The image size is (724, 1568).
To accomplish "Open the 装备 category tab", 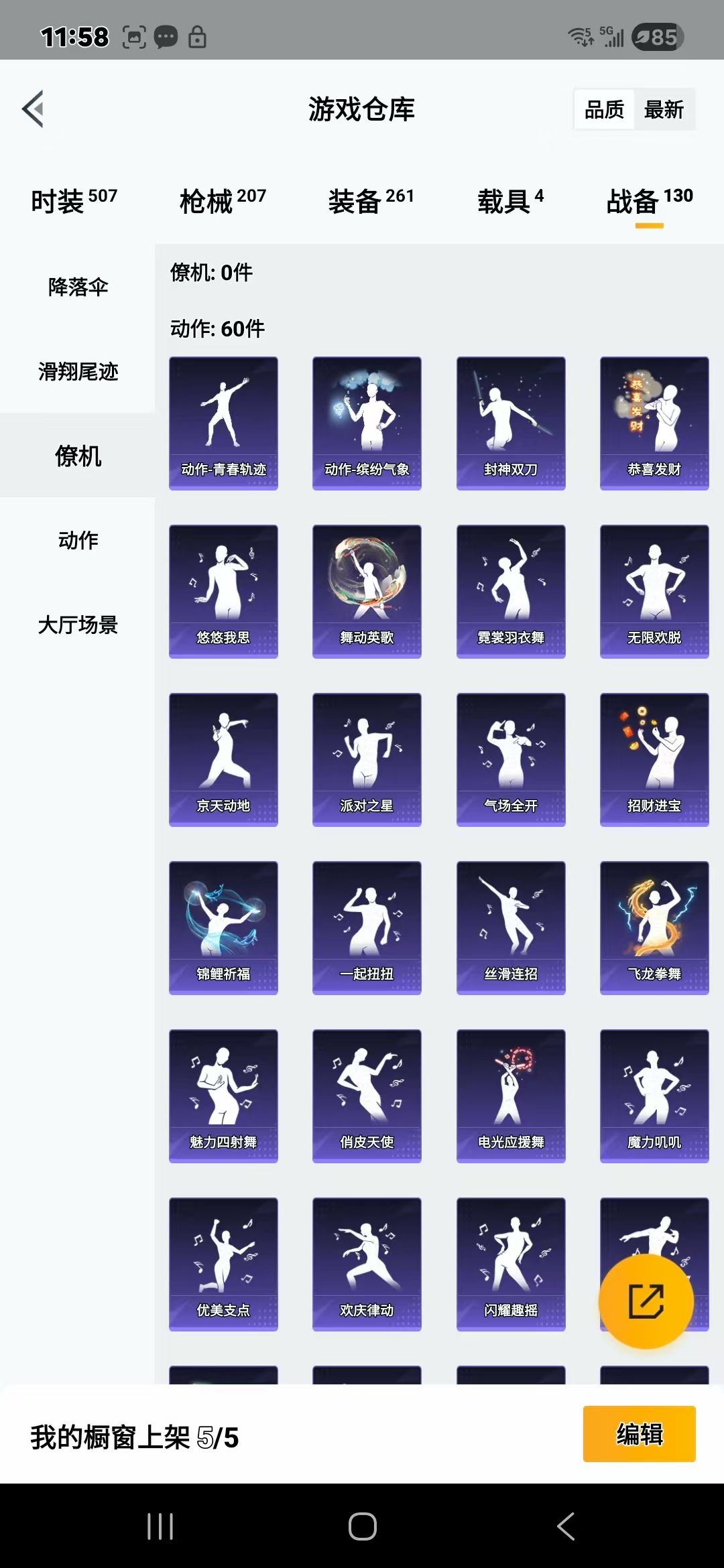I will point(371,200).
